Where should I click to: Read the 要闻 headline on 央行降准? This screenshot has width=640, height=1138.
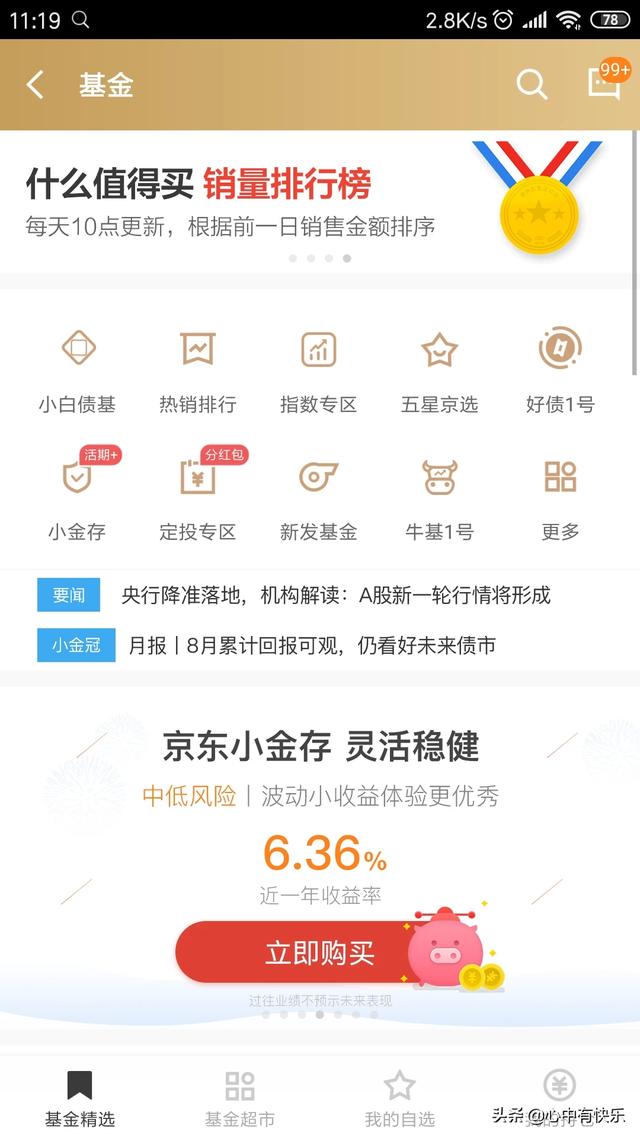[x=335, y=595]
